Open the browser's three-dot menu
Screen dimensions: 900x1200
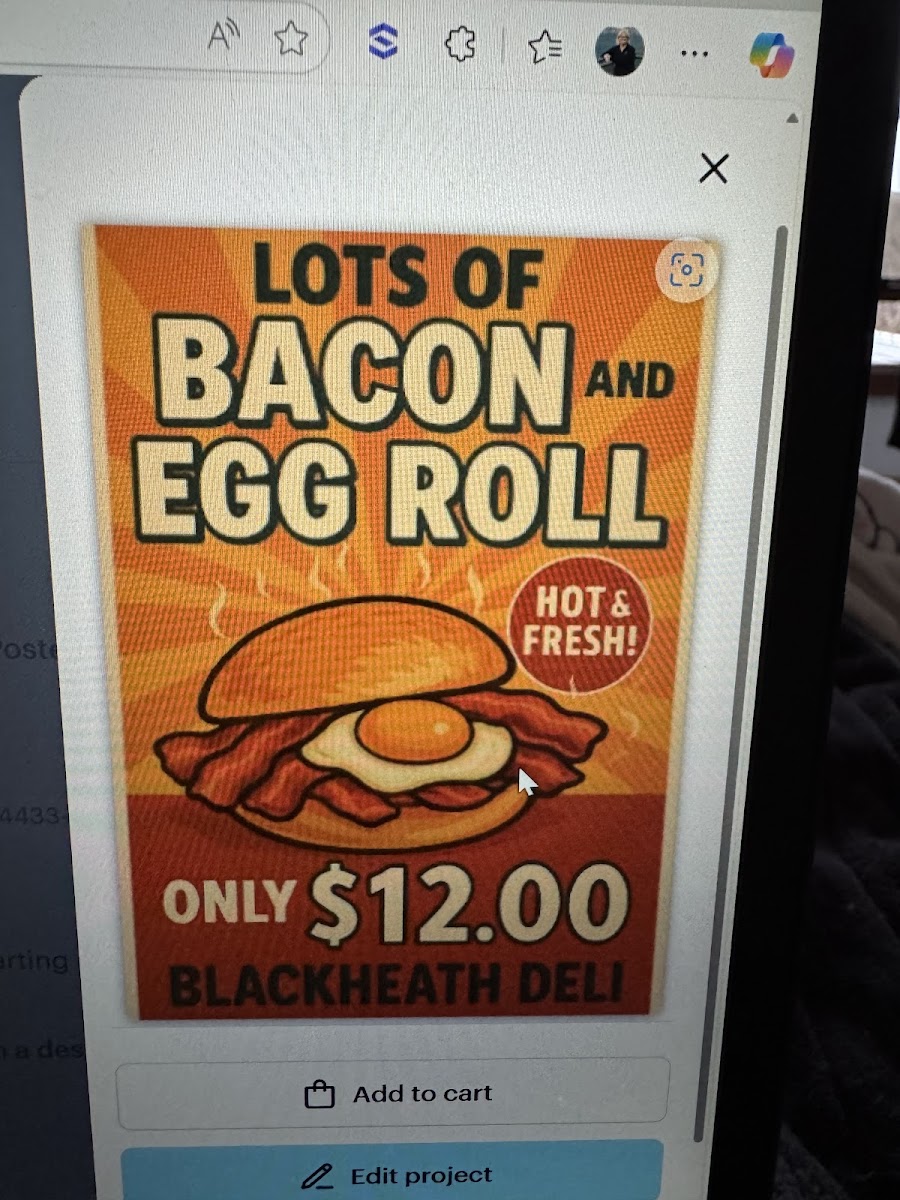coord(694,53)
